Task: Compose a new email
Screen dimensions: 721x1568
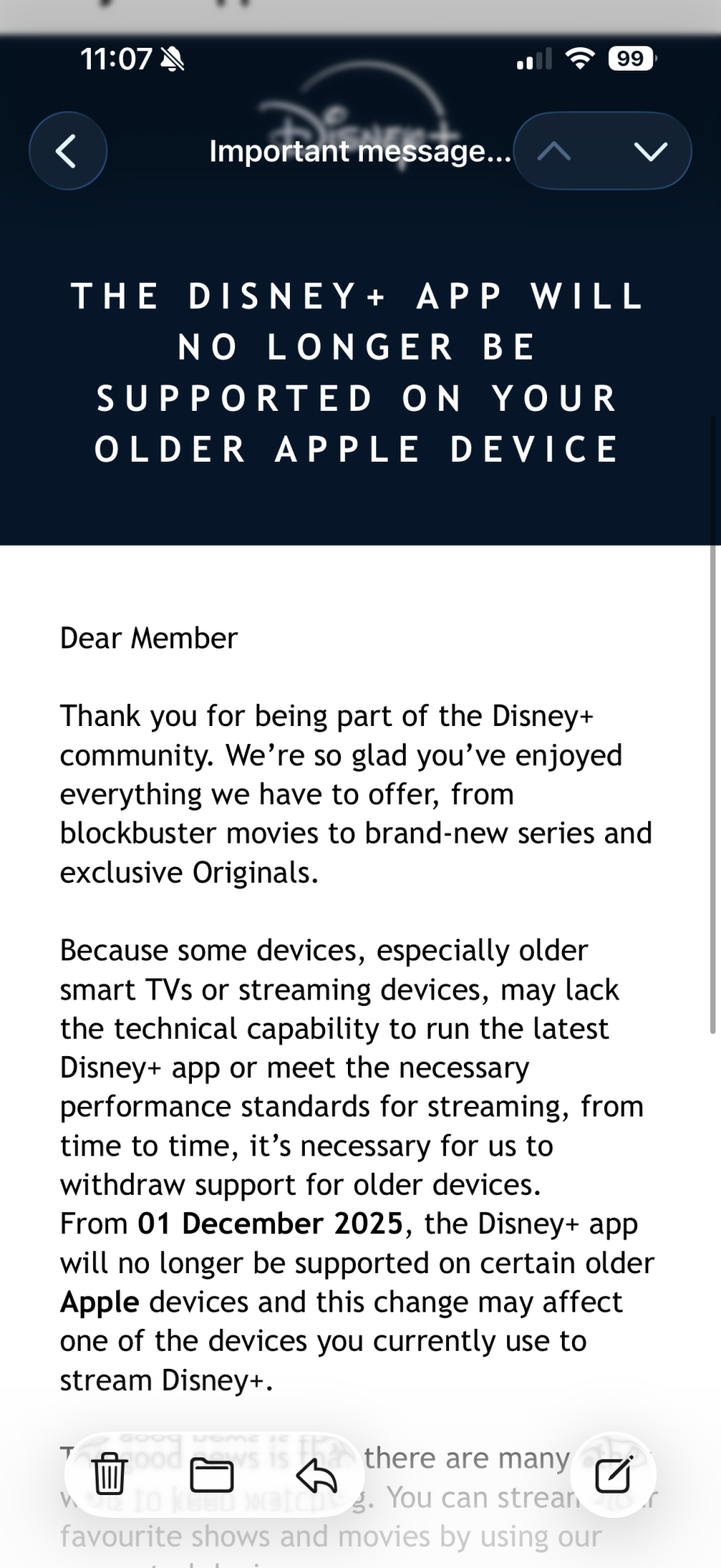Action: (614, 1475)
